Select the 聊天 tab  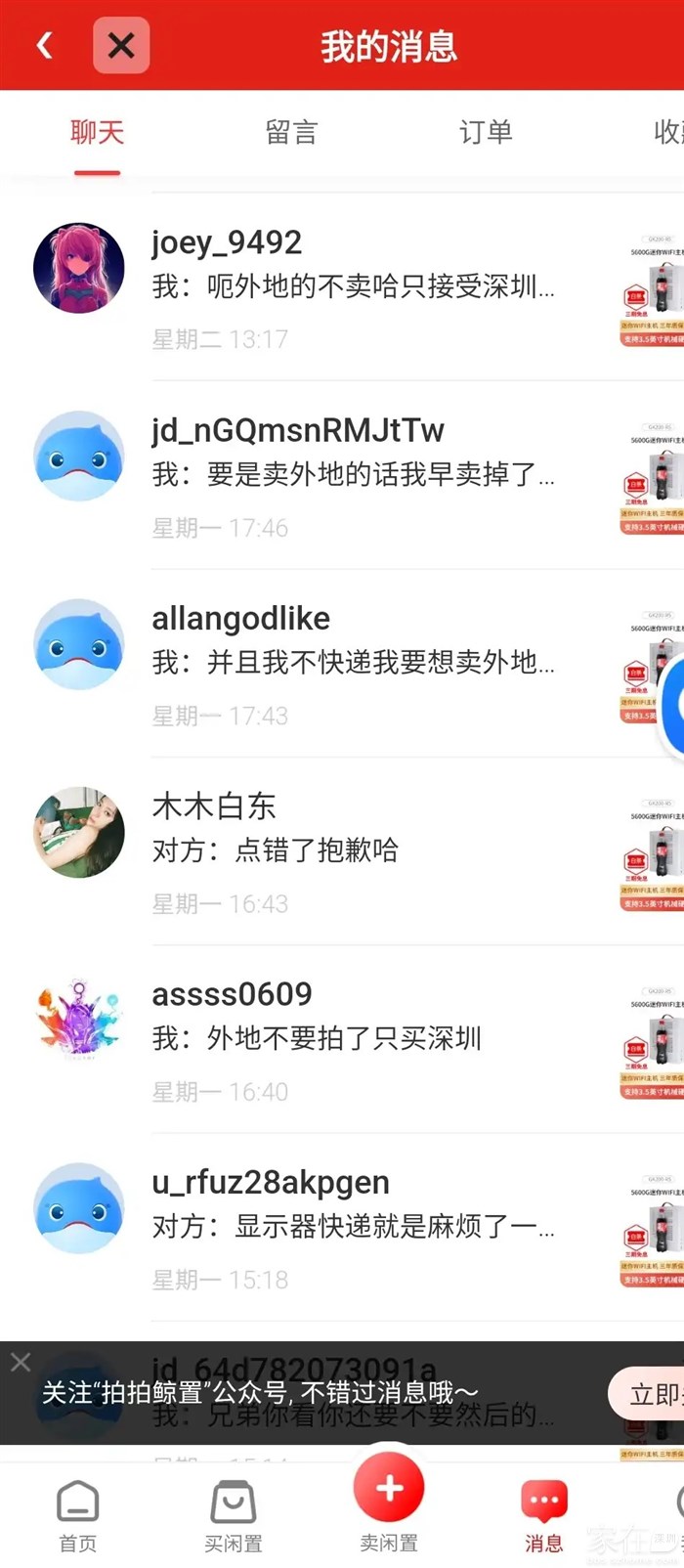click(x=97, y=133)
